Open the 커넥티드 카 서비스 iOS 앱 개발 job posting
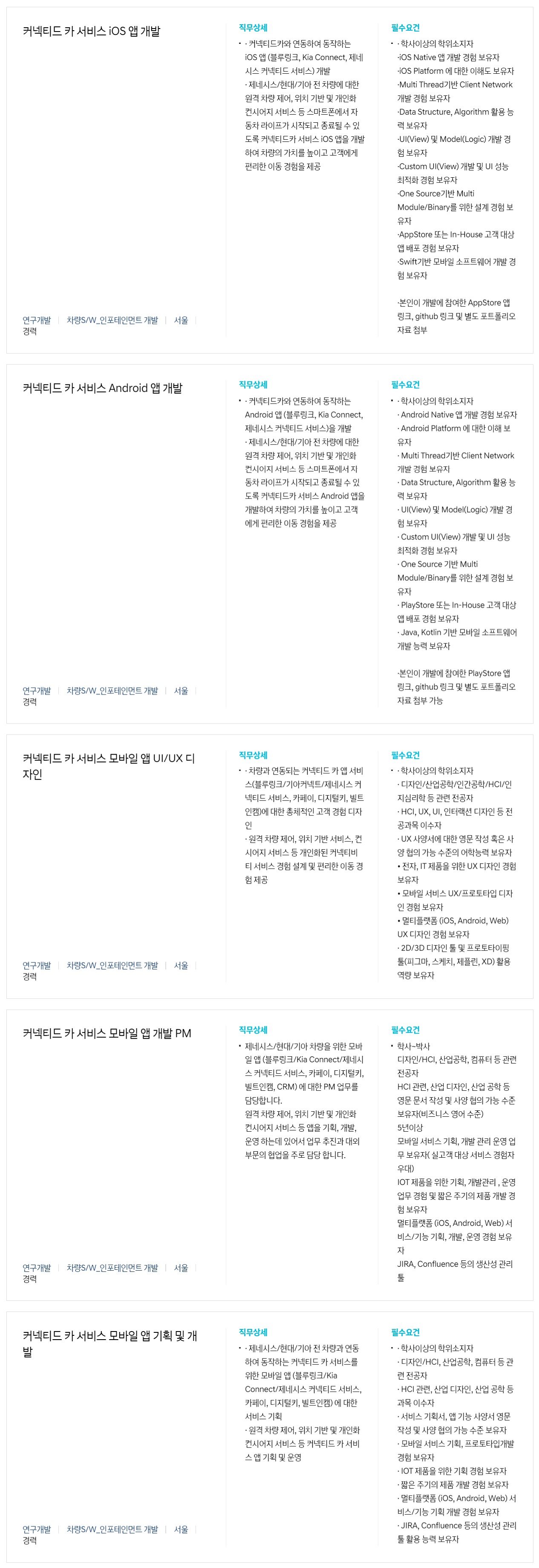The width and height of the screenshot is (539, 1568). click(x=91, y=31)
